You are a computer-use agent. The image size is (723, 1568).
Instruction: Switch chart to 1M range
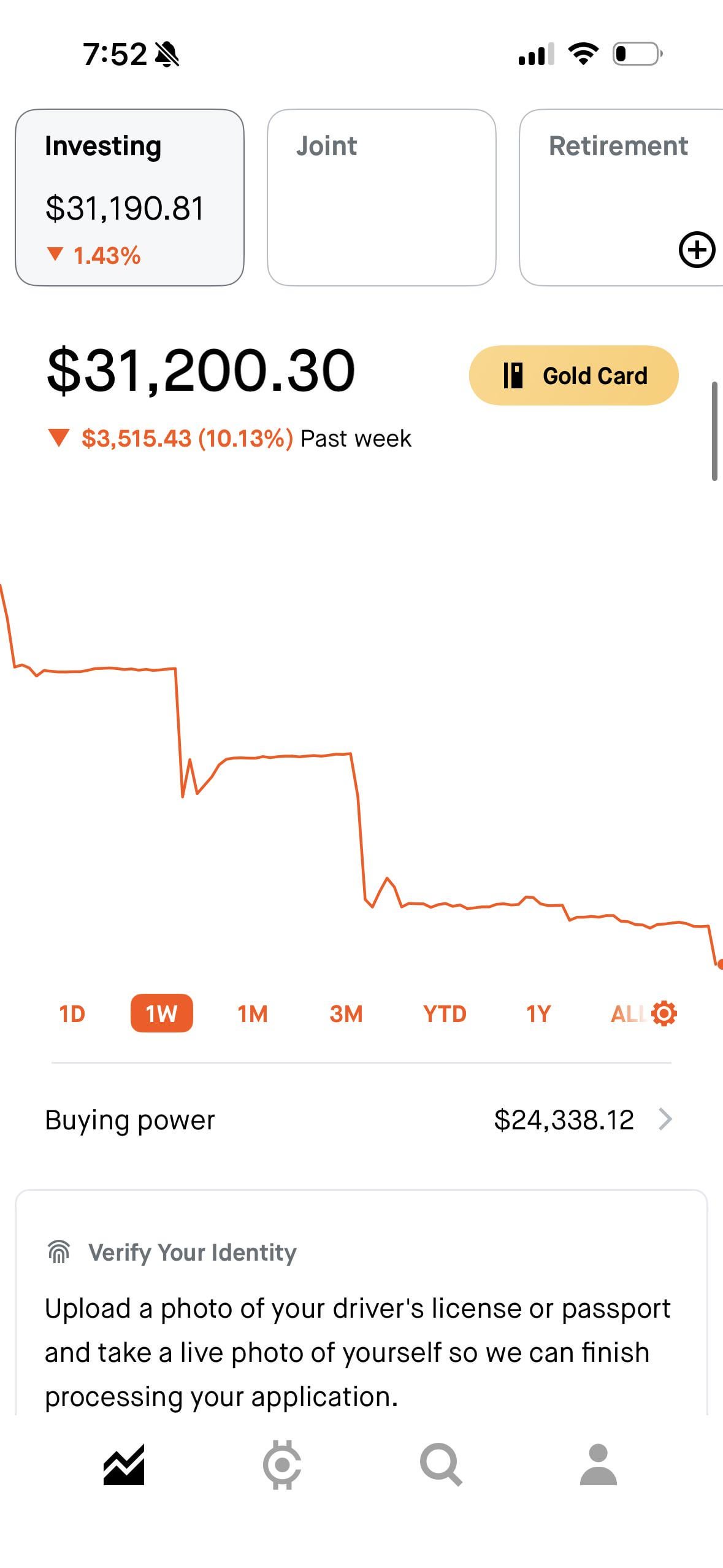point(253,1013)
